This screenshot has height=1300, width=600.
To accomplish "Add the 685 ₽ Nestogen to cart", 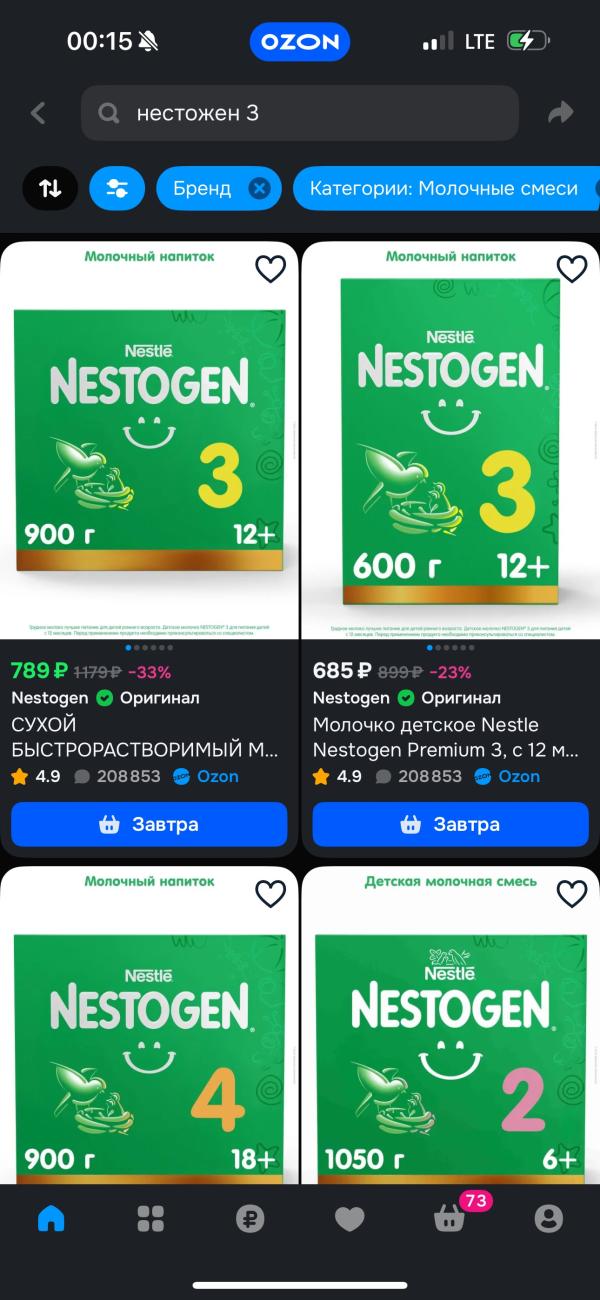I will coord(450,825).
